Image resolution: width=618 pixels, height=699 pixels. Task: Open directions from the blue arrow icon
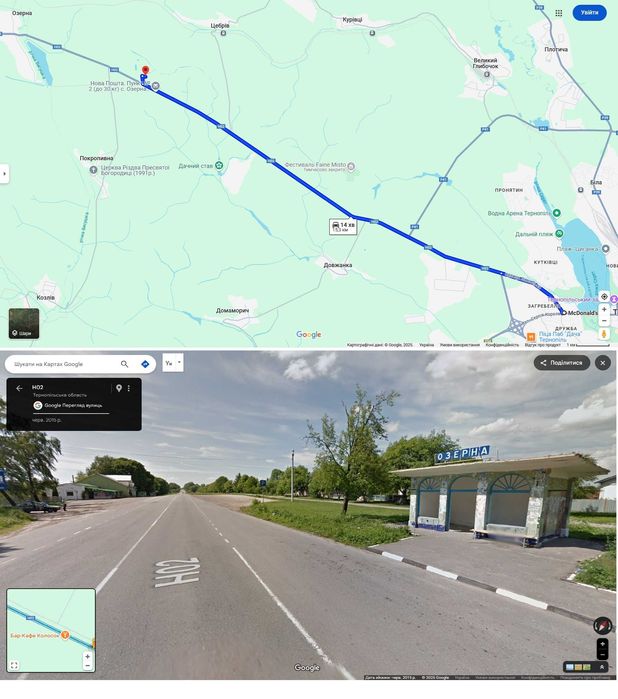[145, 364]
